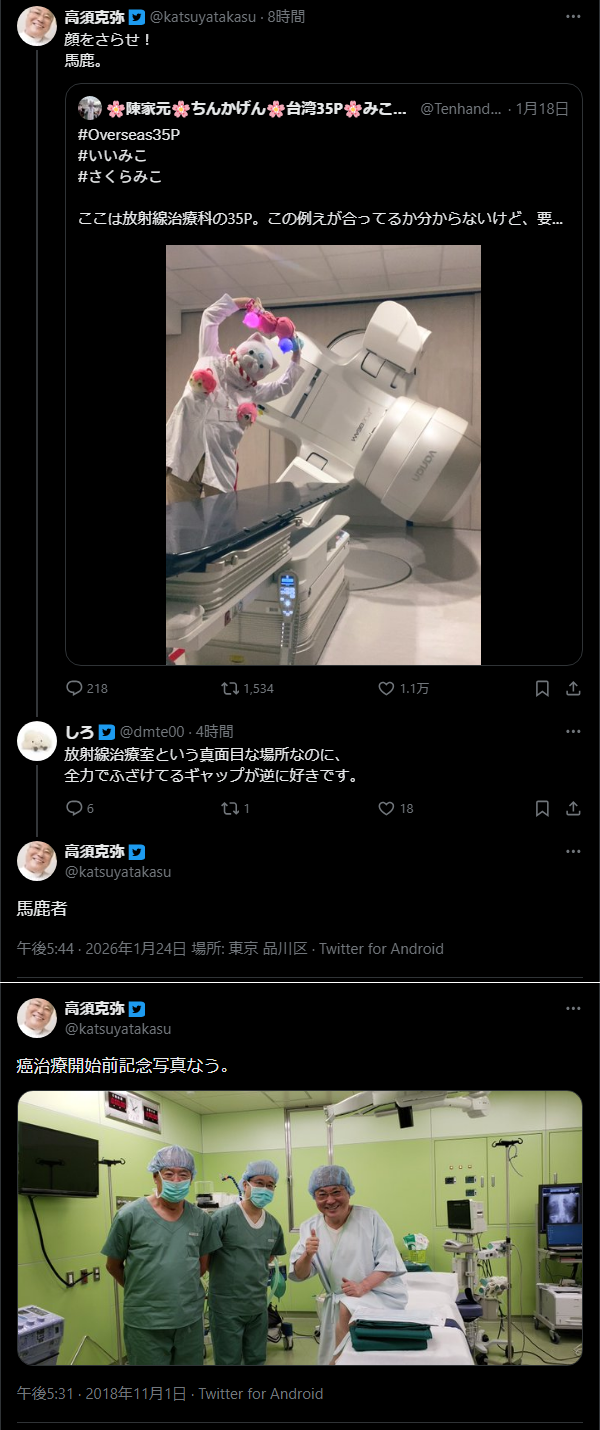Viewport: 600px width, 1430px height.
Task: Open the operating room photo in 癌治療開始前記念写真なう tweet
Action: [300, 1227]
